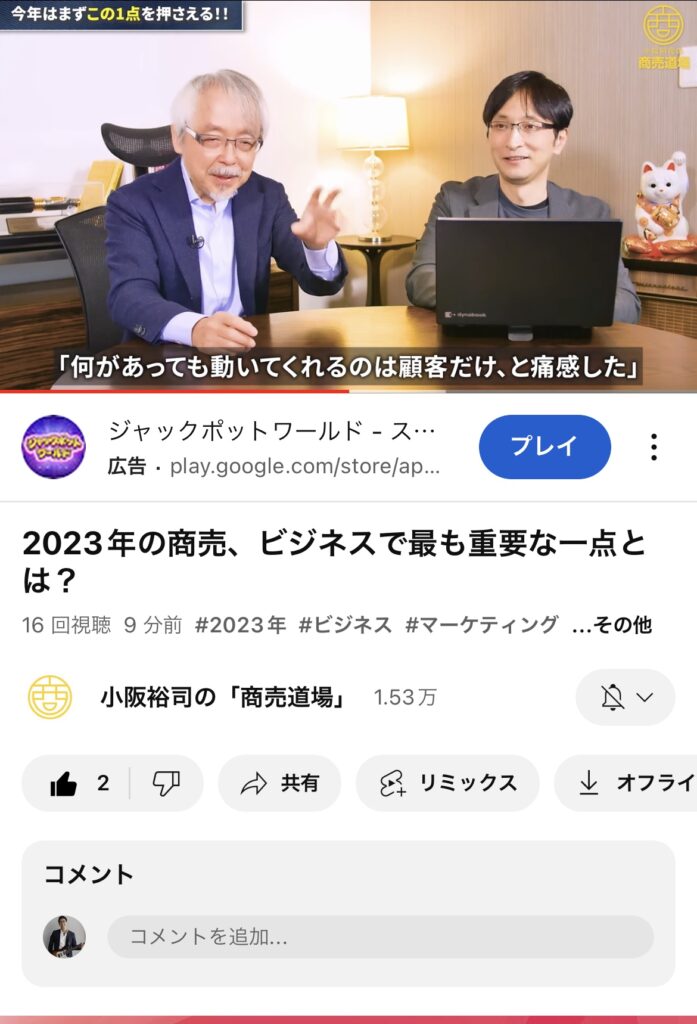Tap the blue プレイ ad button
This screenshot has height=1024, width=697.
[x=544, y=447]
